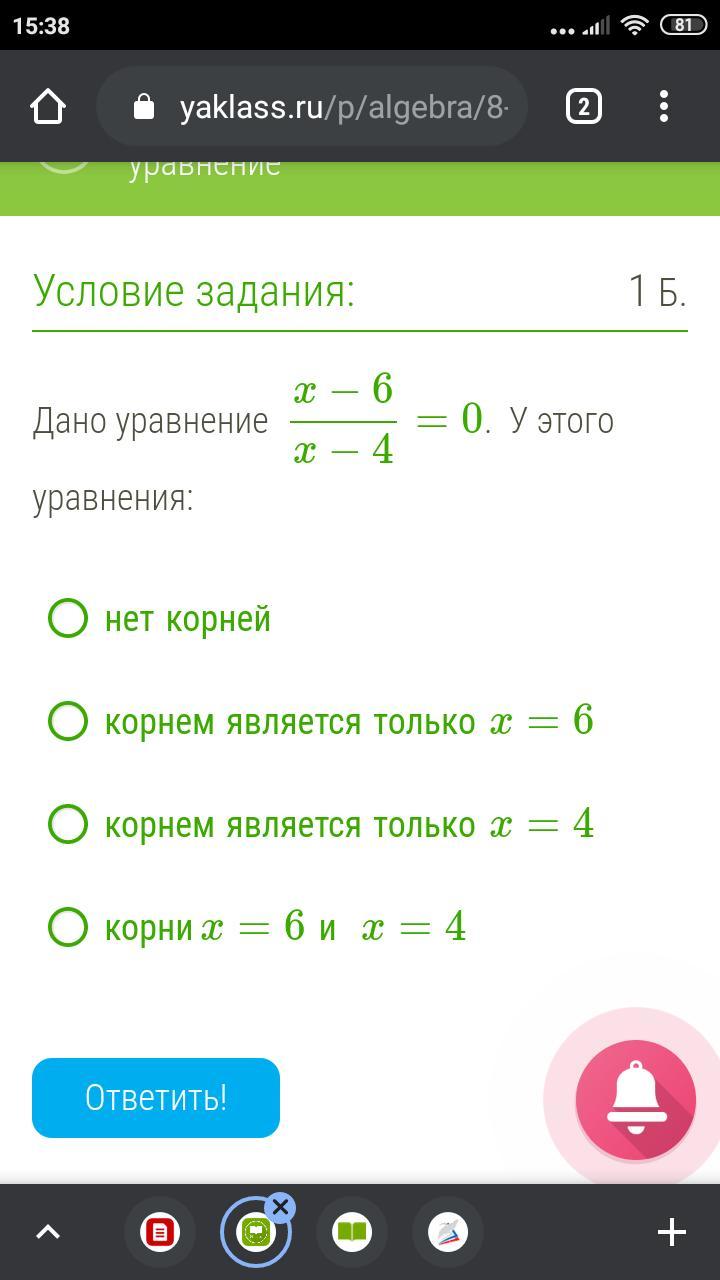Open the tab switcher showing 2 tabs
The image size is (720, 1280).
point(584,107)
